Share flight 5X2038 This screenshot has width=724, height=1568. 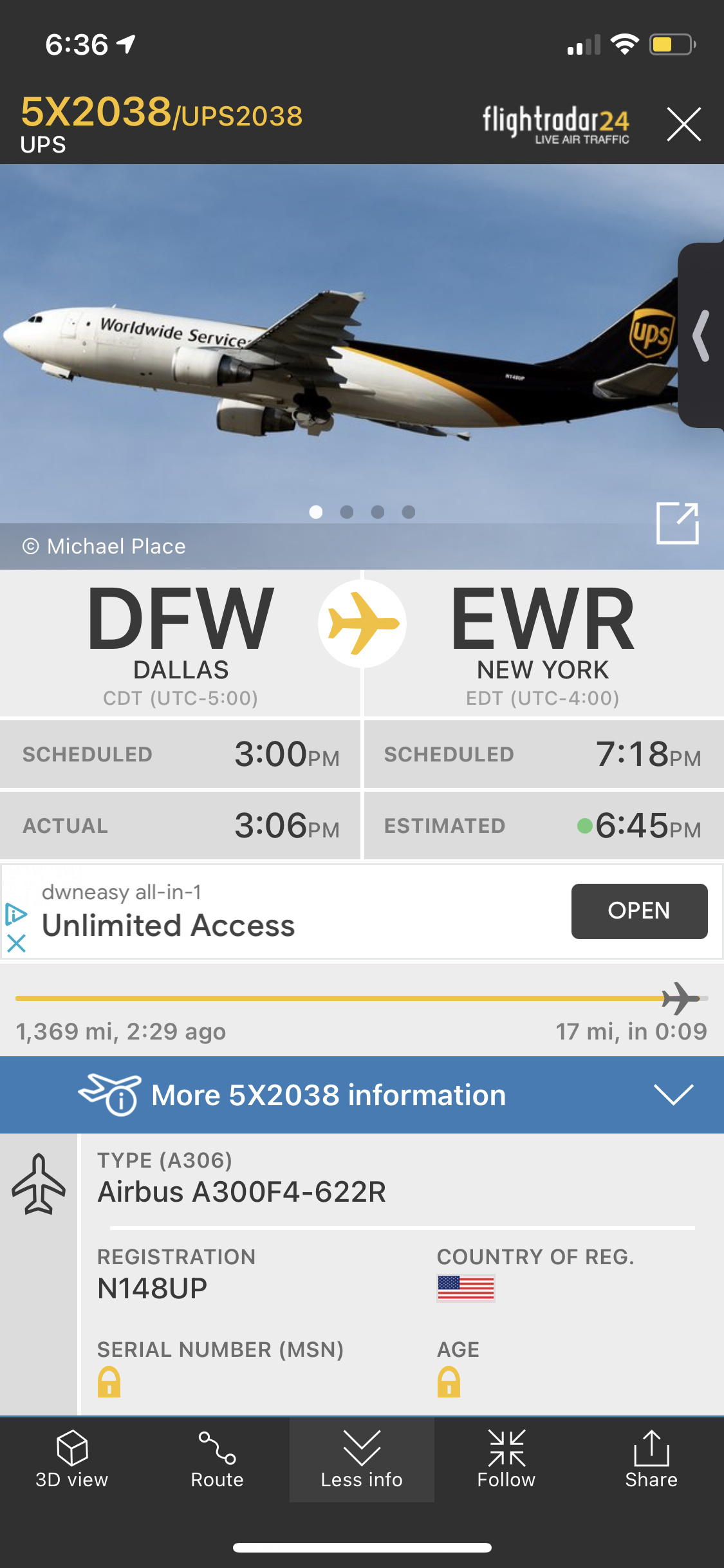[x=651, y=1459]
